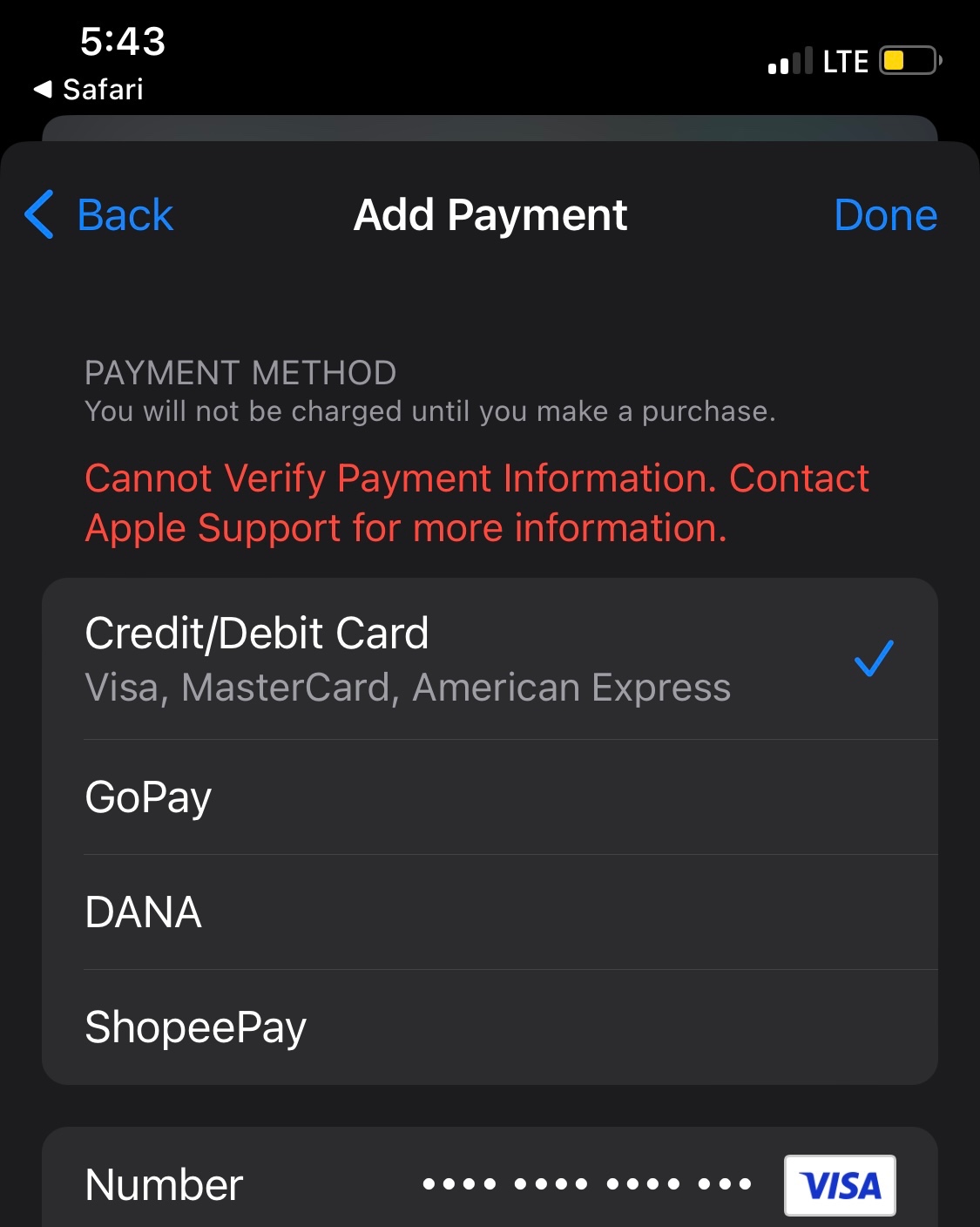Select GoPay as payment method
The width and height of the screenshot is (980, 1227).
(146, 797)
